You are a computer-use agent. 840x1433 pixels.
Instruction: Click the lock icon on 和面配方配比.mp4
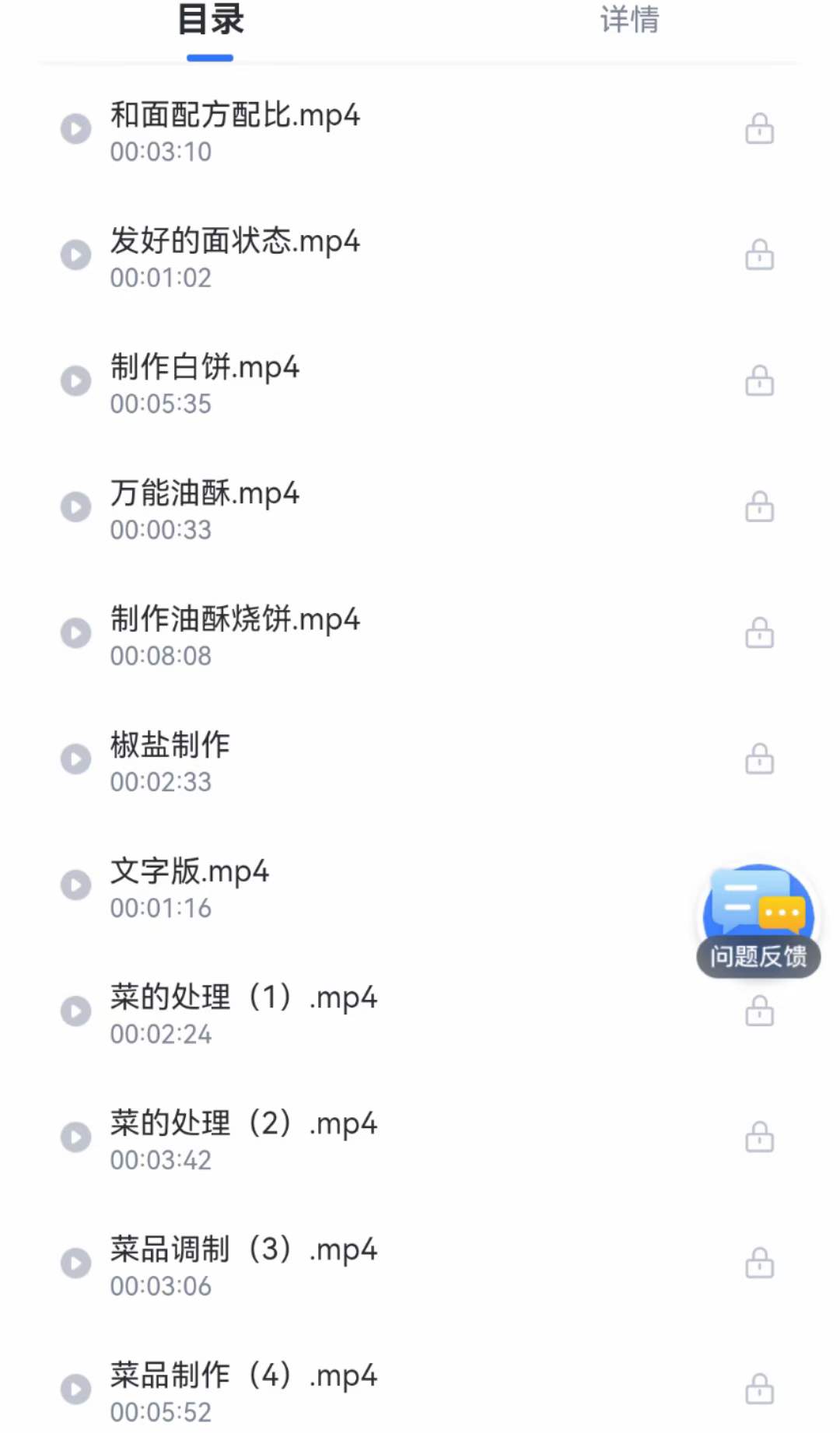[x=758, y=128]
